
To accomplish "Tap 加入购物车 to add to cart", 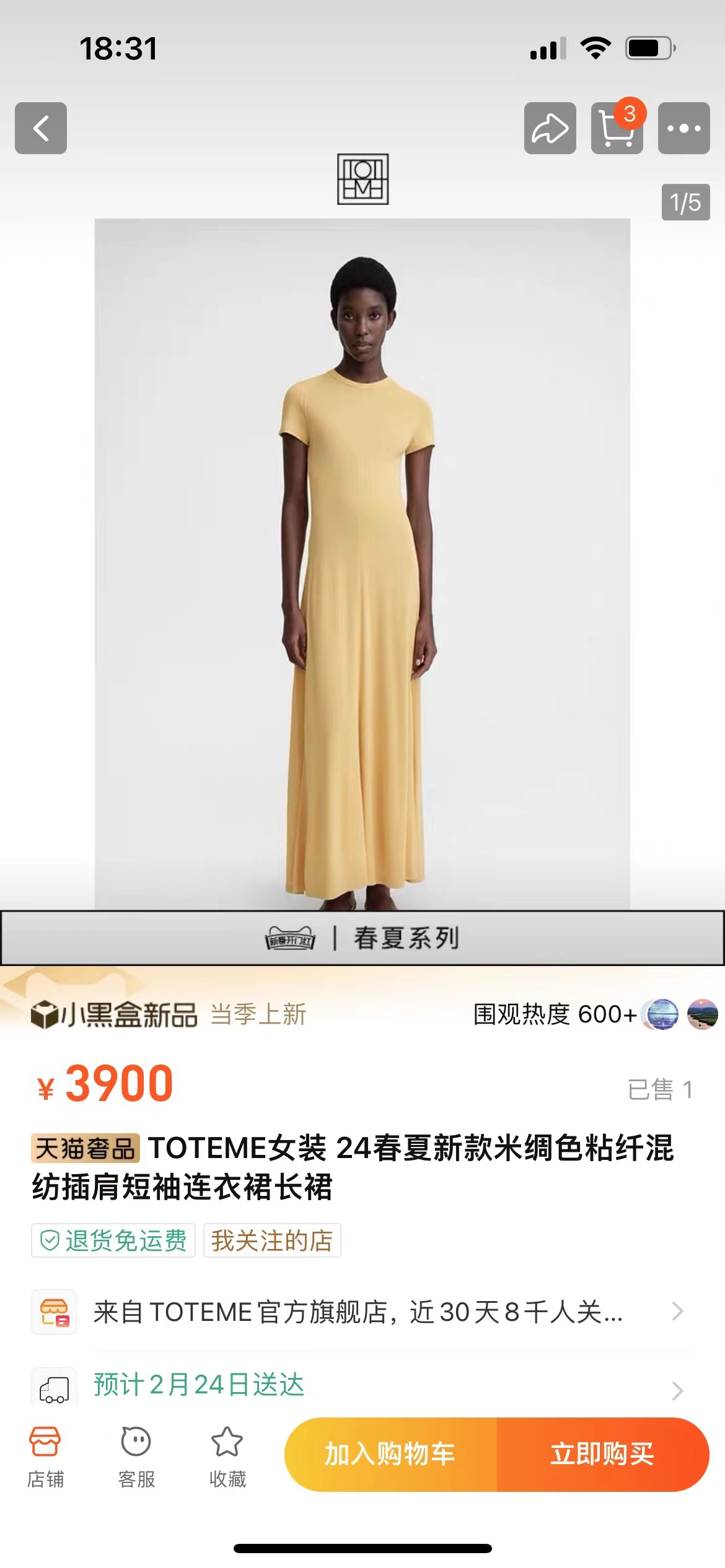I will coord(390,1454).
